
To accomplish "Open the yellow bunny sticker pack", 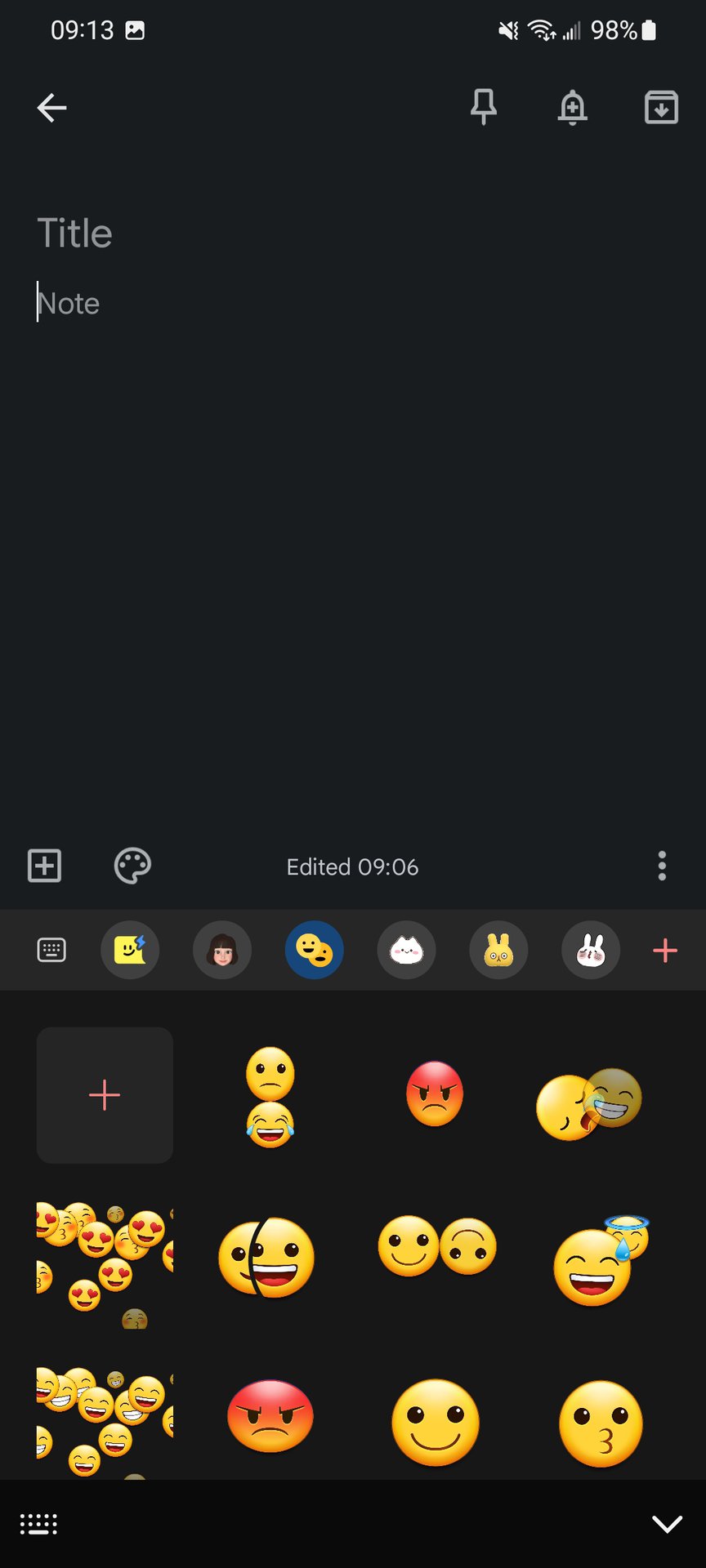I will click(x=498, y=950).
